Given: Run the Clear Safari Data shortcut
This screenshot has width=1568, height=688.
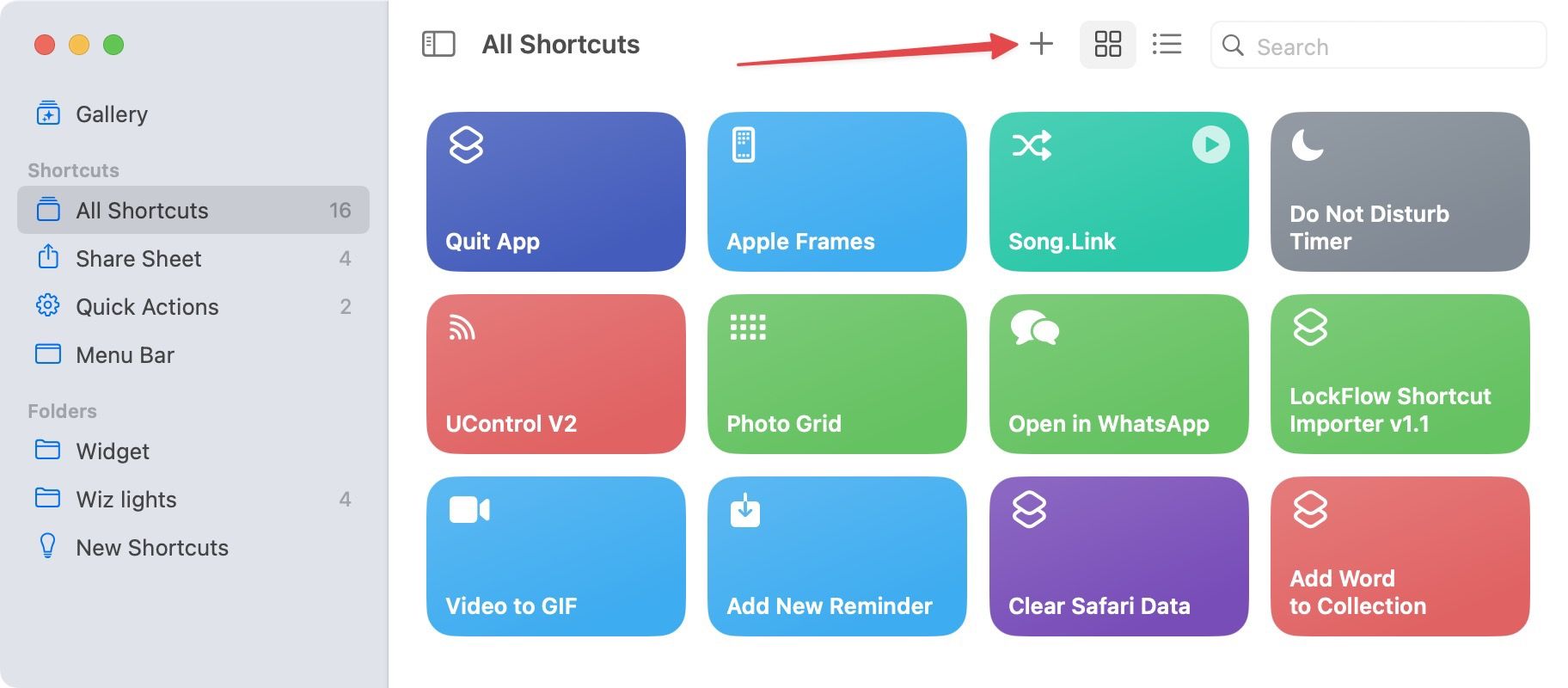Looking at the screenshot, I should [1118, 556].
